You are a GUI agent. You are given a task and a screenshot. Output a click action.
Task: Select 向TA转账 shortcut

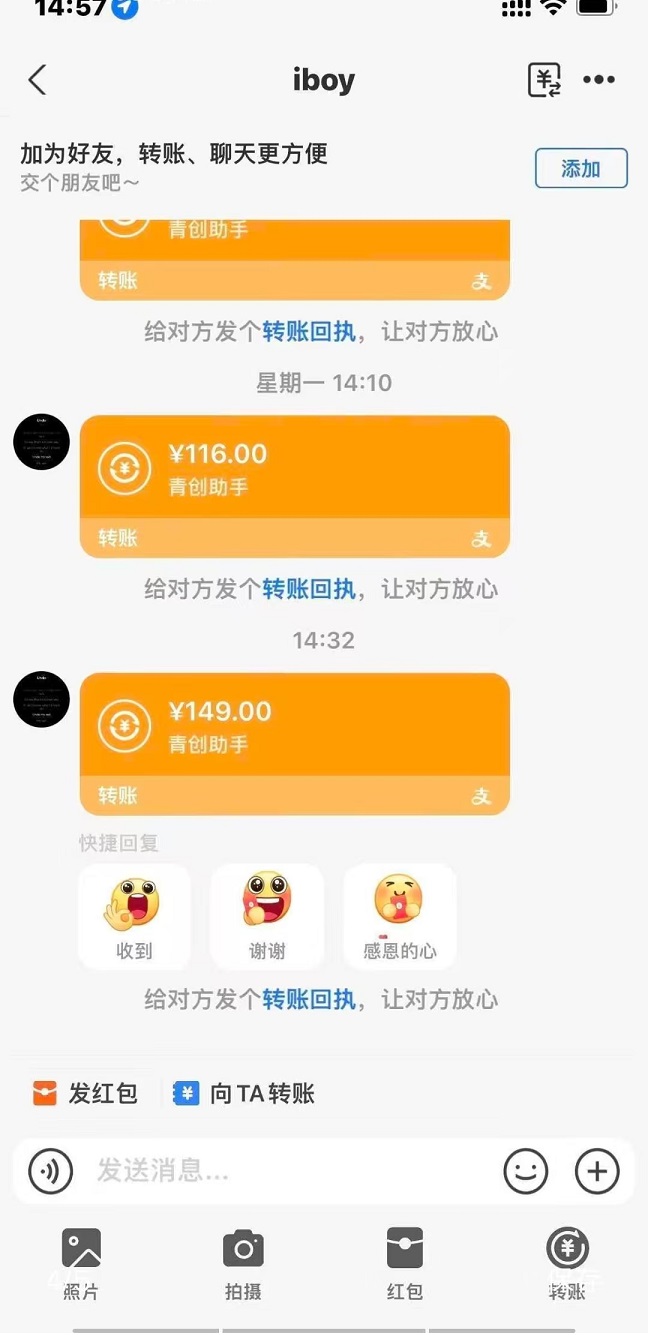click(x=245, y=1093)
